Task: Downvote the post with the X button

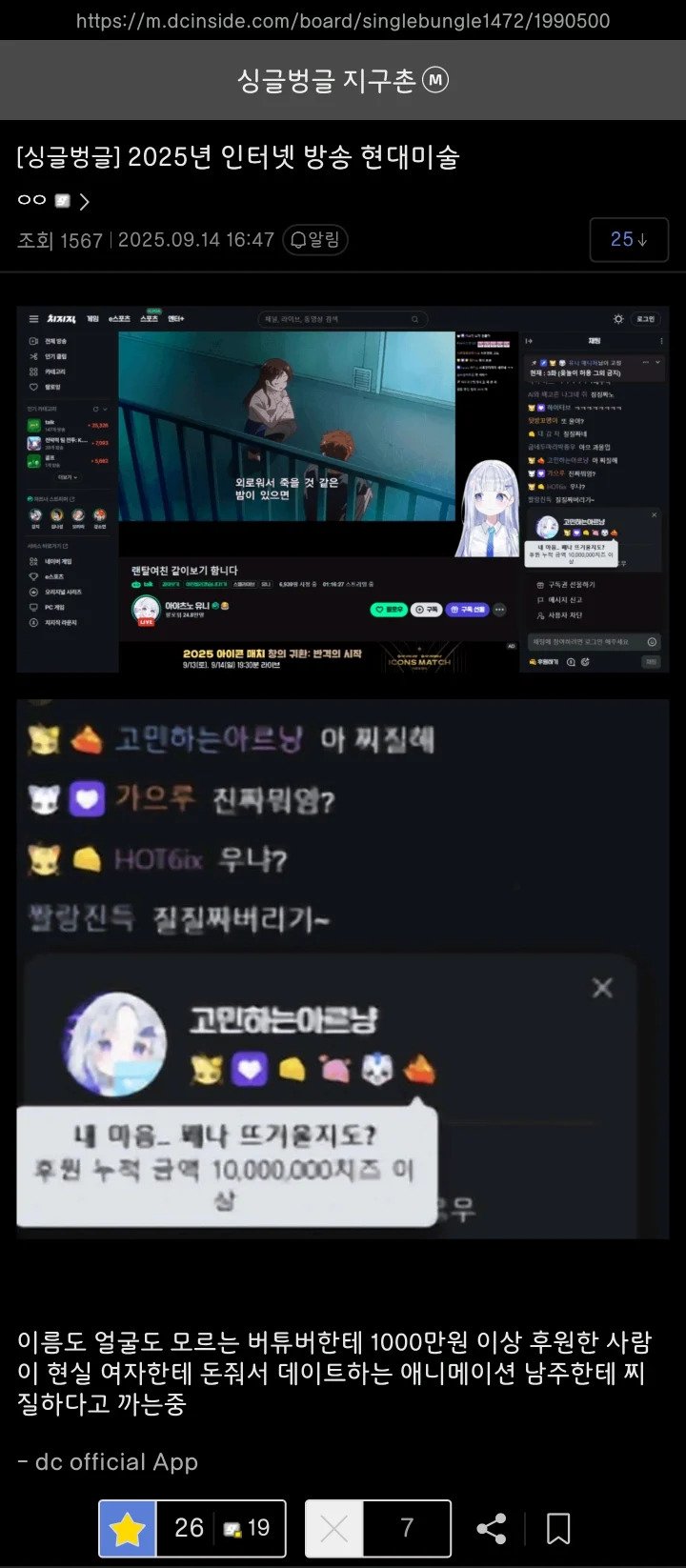Action: click(334, 1529)
